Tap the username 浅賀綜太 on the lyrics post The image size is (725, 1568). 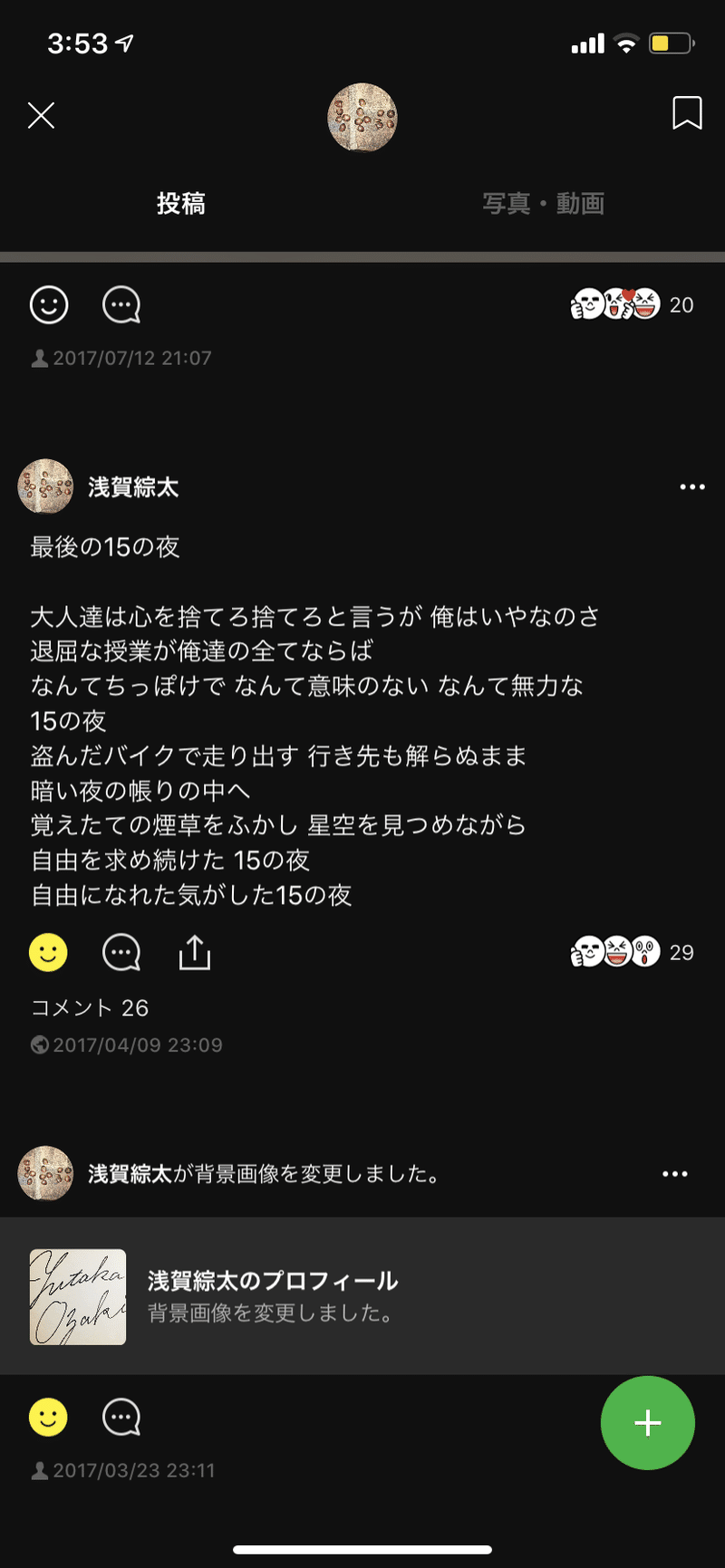[x=133, y=486]
